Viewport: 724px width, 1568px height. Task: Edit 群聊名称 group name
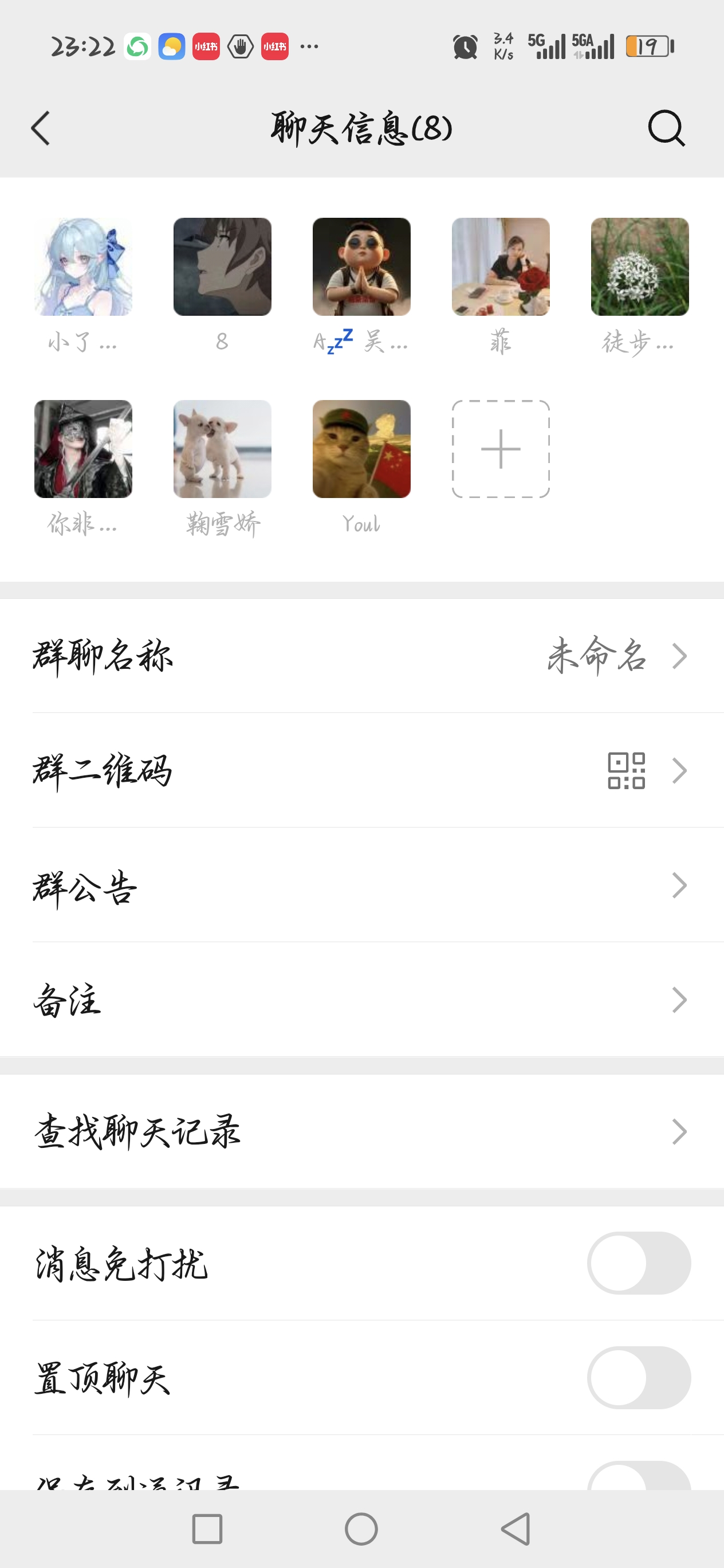click(361, 656)
